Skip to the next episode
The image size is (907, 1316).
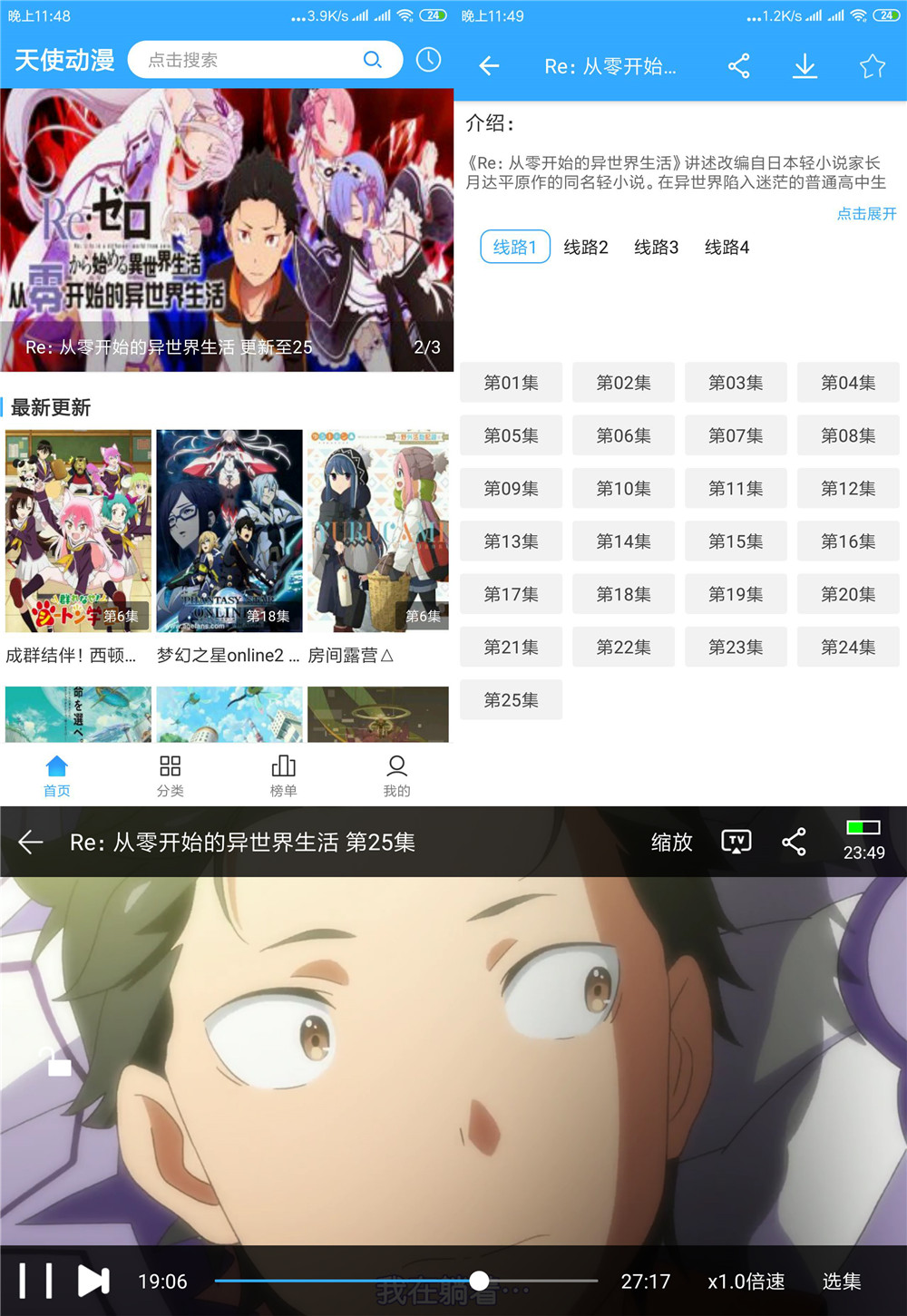[93, 1281]
